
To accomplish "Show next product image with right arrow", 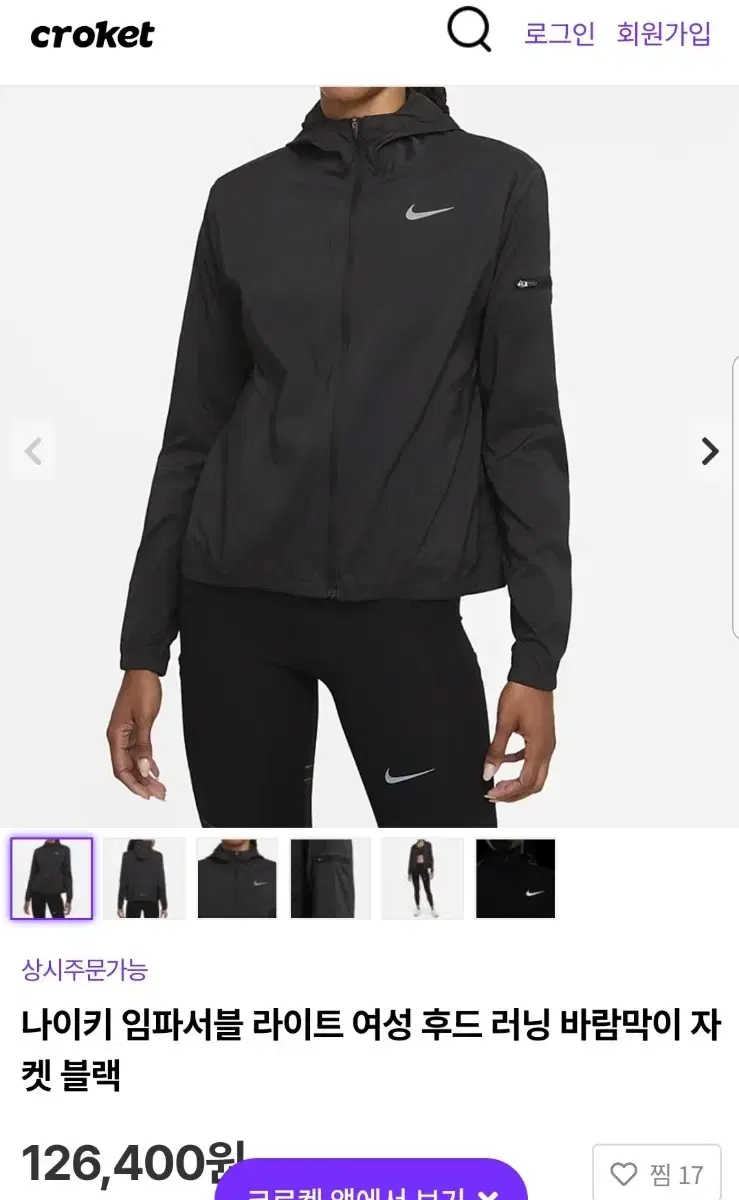I will pos(709,451).
